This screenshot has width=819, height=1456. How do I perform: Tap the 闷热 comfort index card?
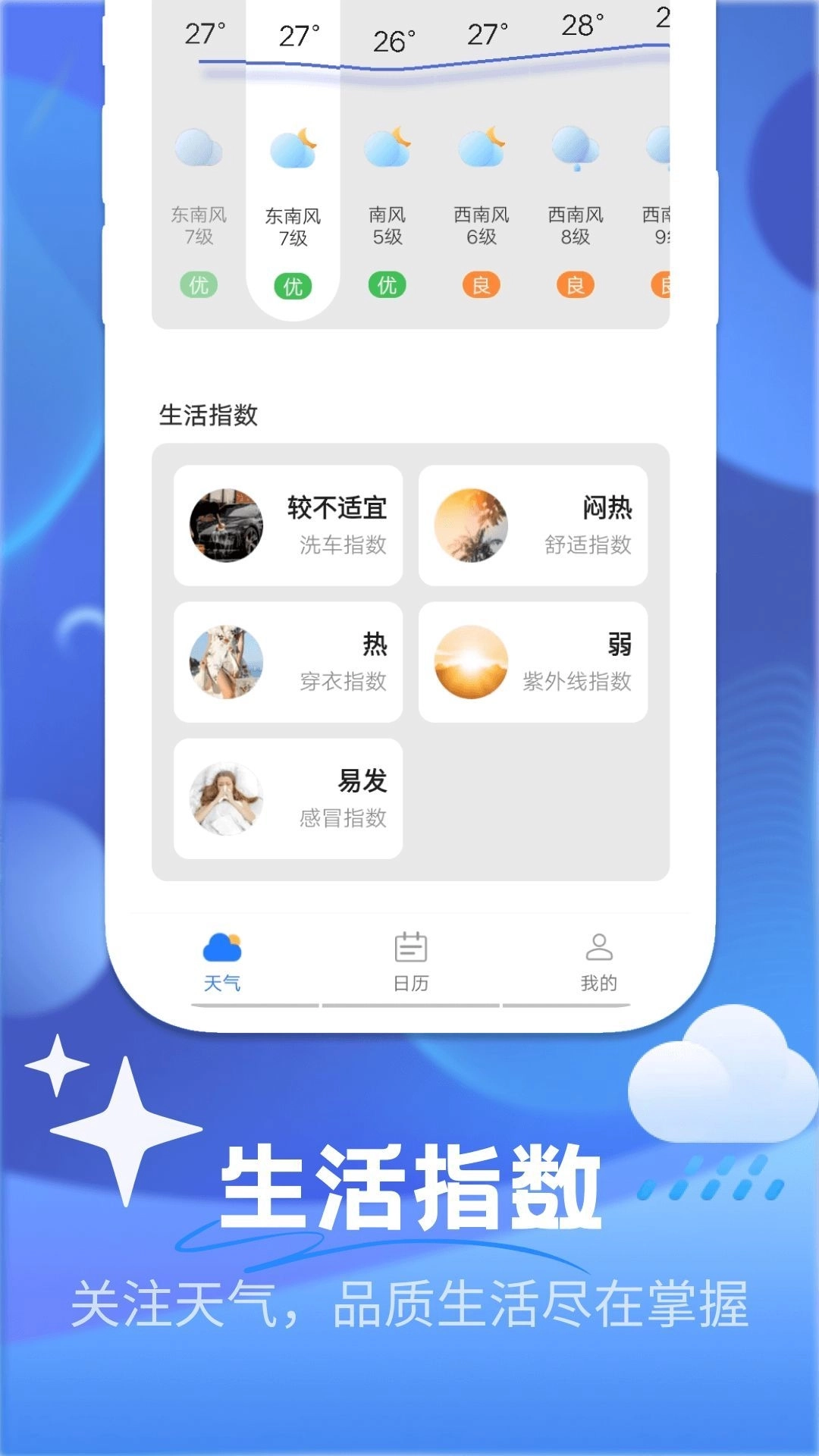pos(533,526)
